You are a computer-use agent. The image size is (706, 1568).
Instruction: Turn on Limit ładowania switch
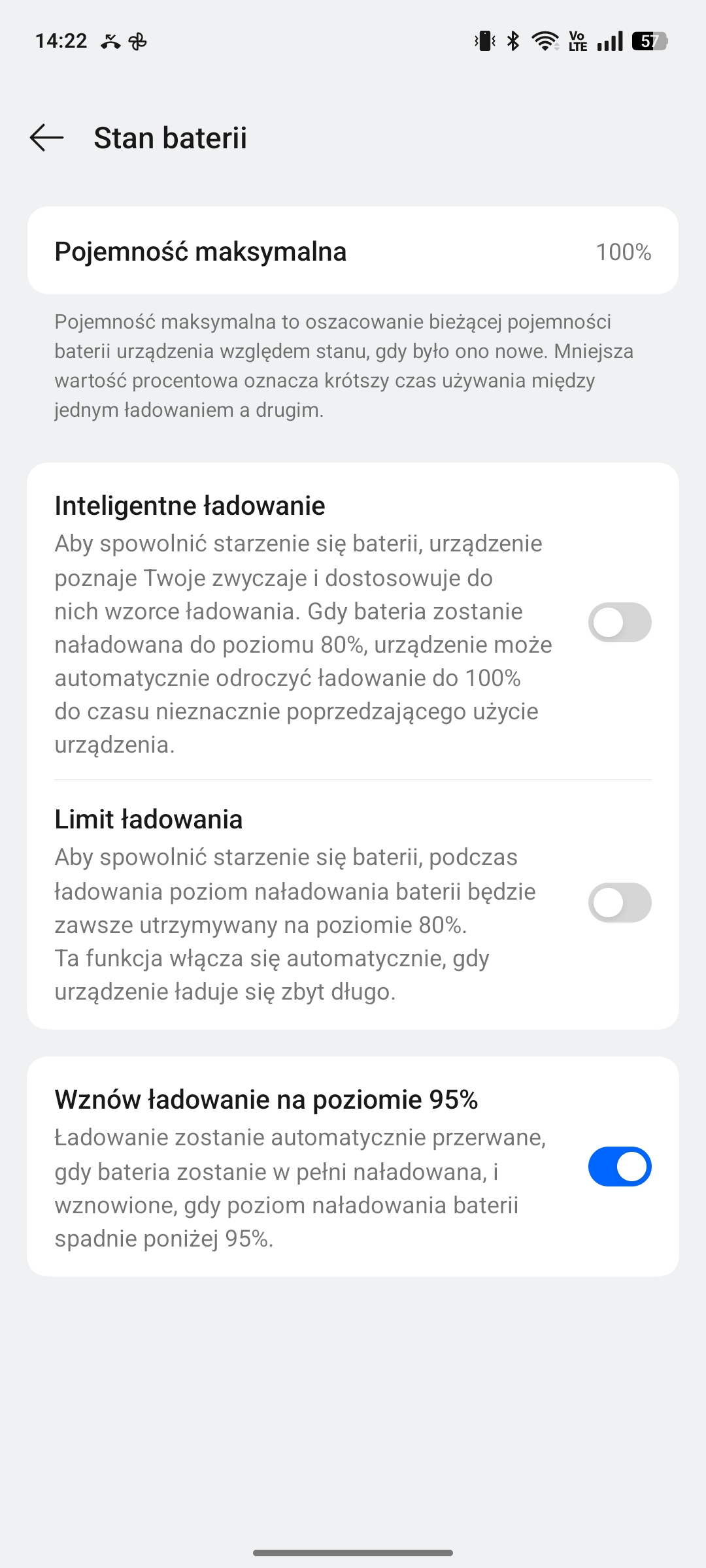620,903
